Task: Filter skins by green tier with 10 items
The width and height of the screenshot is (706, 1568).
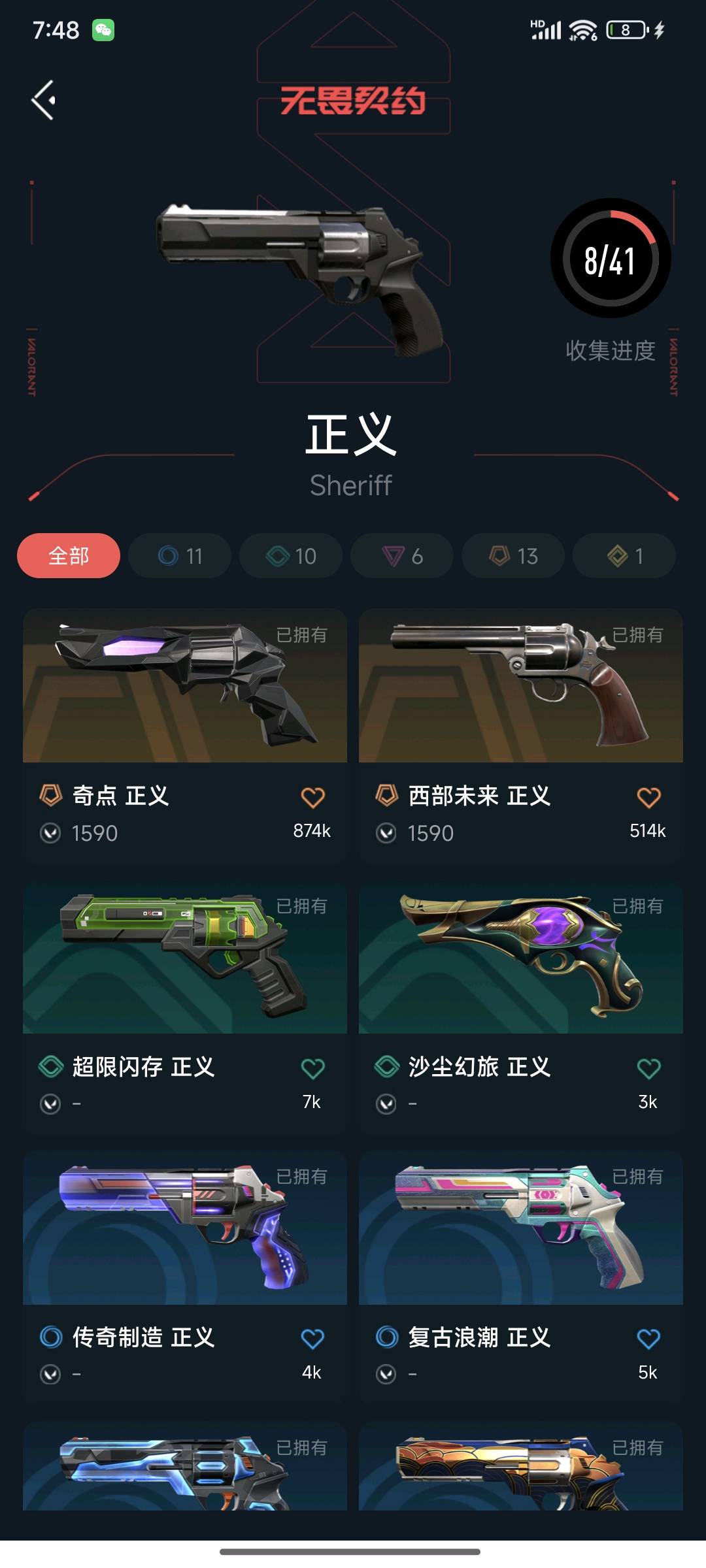Action: pos(291,556)
